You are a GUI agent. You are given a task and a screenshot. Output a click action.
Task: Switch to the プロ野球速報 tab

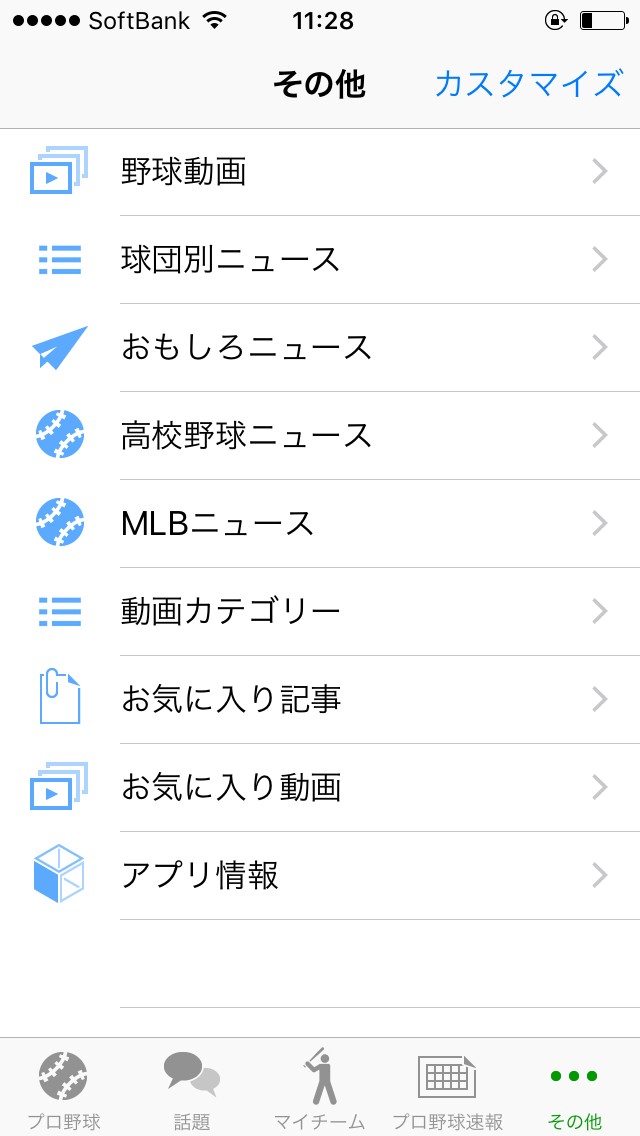(447, 1090)
